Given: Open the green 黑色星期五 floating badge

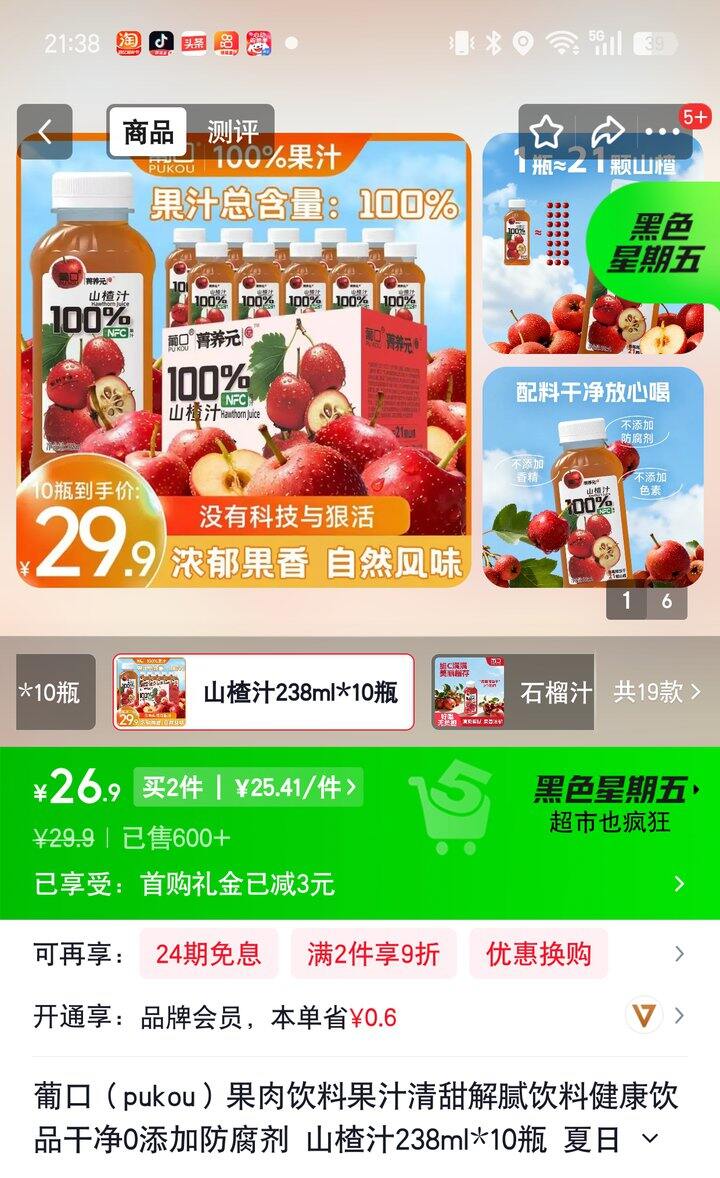Looking at the screenshot, I should pyautogui.click(x=652, y=243).
